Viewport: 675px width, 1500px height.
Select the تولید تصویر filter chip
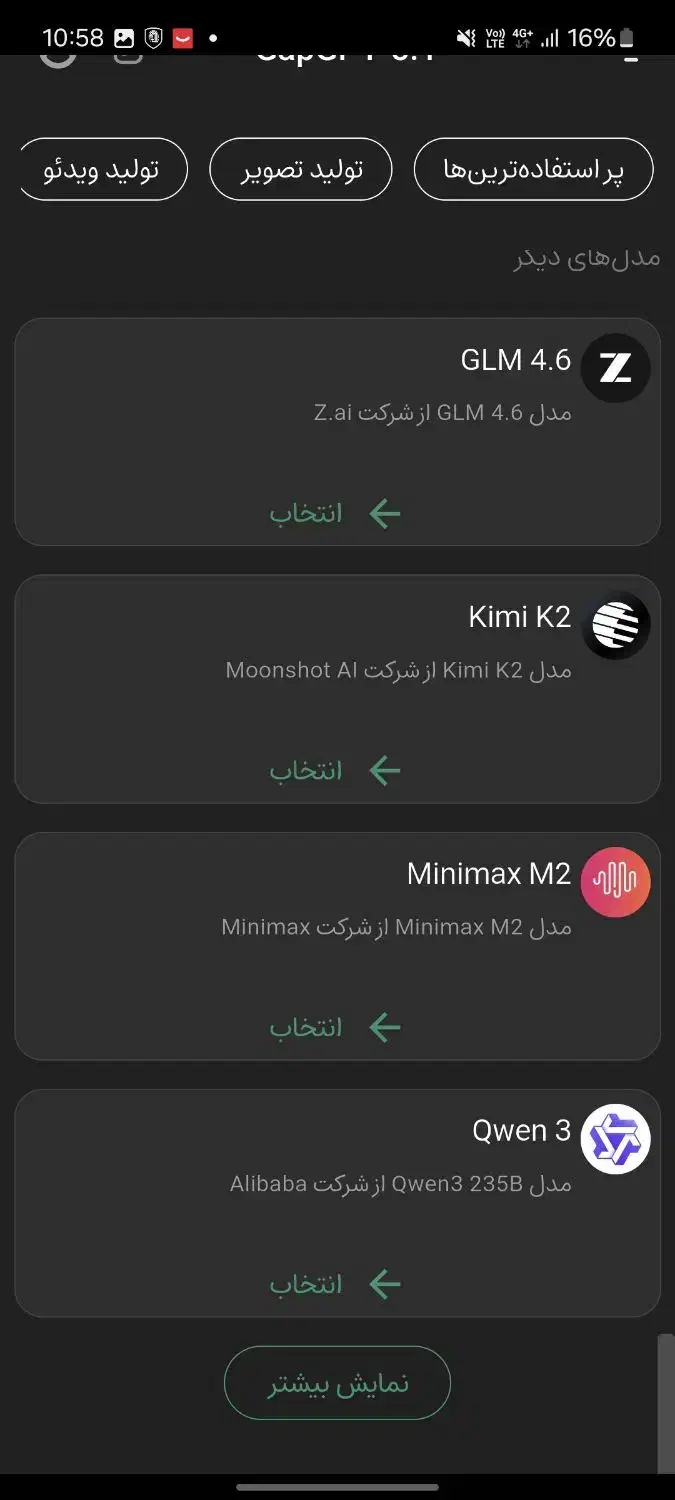[x=301, y=170]
